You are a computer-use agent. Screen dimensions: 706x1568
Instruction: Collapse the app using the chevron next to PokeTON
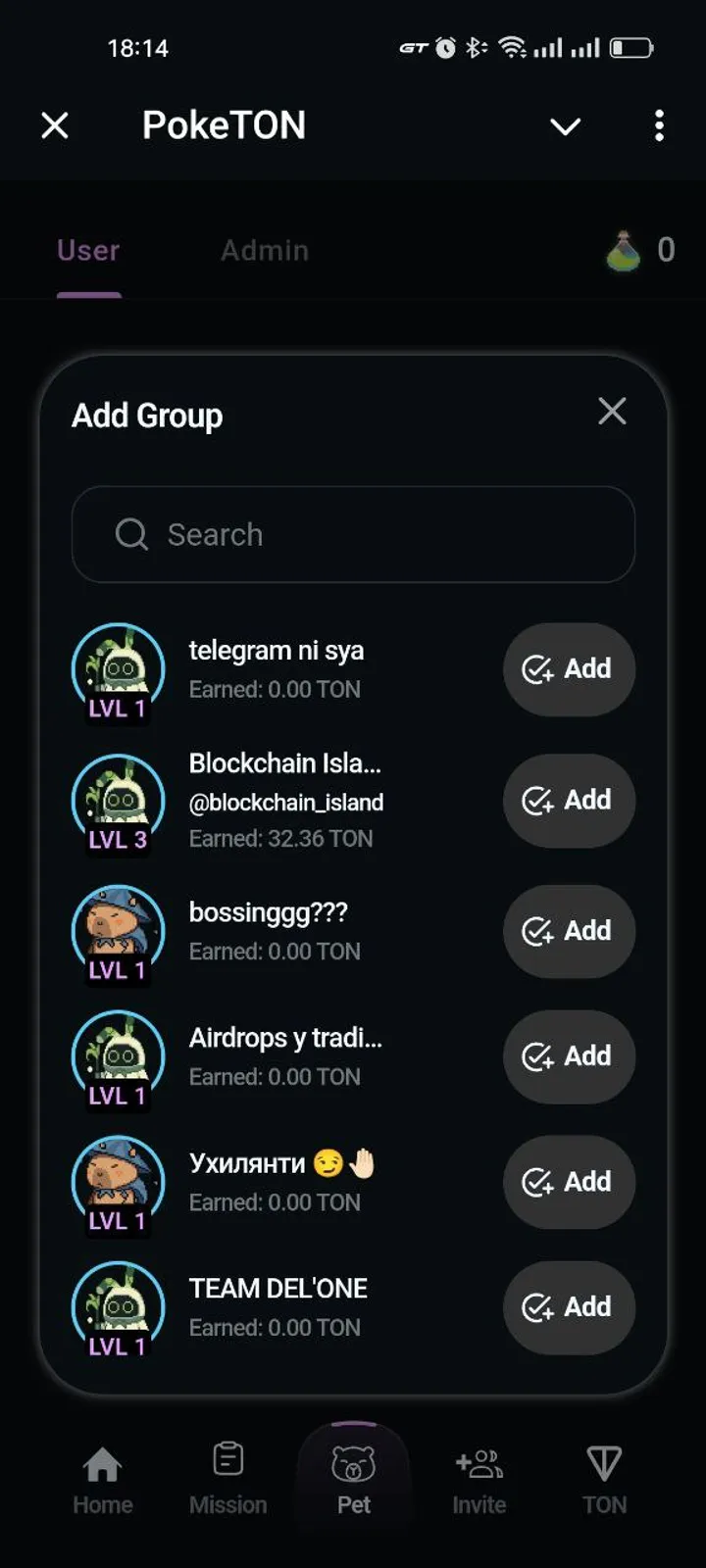click(x=565, y=126)
